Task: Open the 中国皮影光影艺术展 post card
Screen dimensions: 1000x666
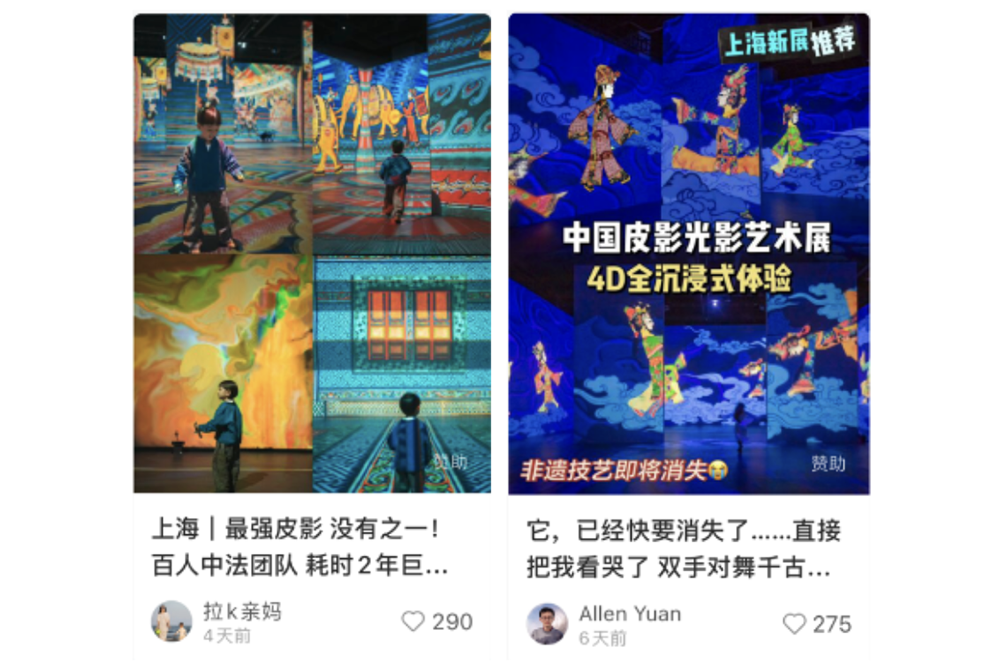Action: tap(688, 253)
